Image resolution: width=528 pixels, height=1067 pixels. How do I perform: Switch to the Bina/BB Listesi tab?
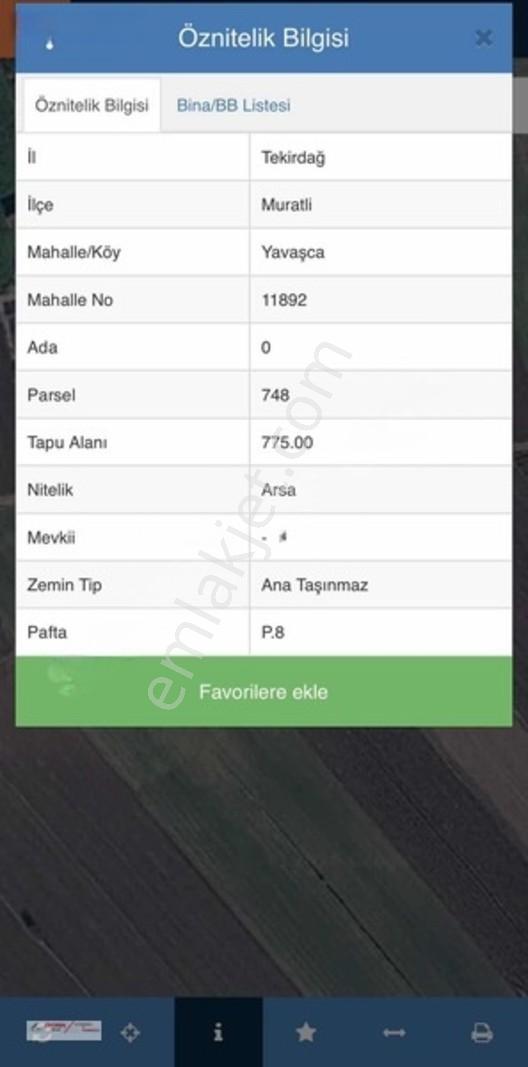pyautogui.click(x=233, y=105)
